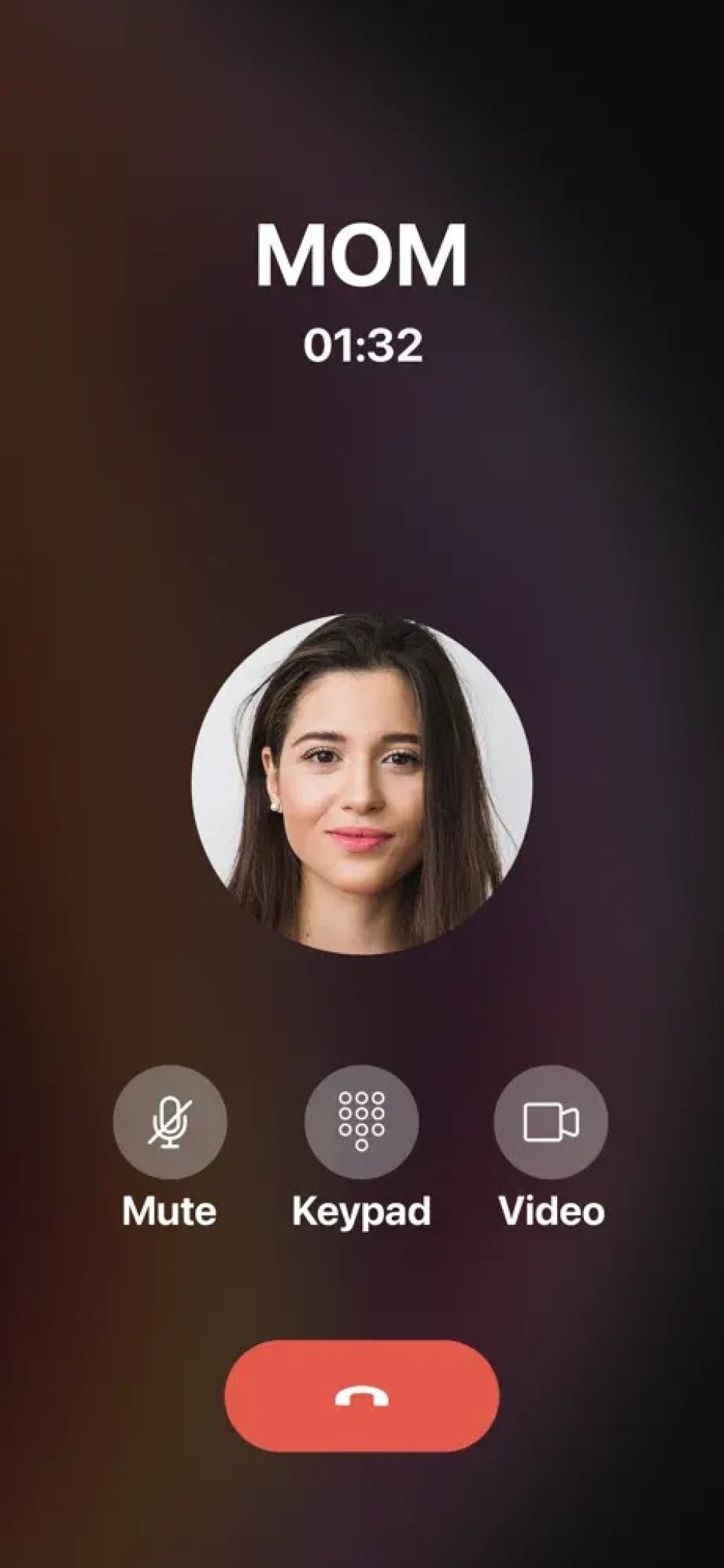Viewport: 724px width, 1568px height.
Task: Click the camcorder icon to start video
Action: pos(553,1122)
